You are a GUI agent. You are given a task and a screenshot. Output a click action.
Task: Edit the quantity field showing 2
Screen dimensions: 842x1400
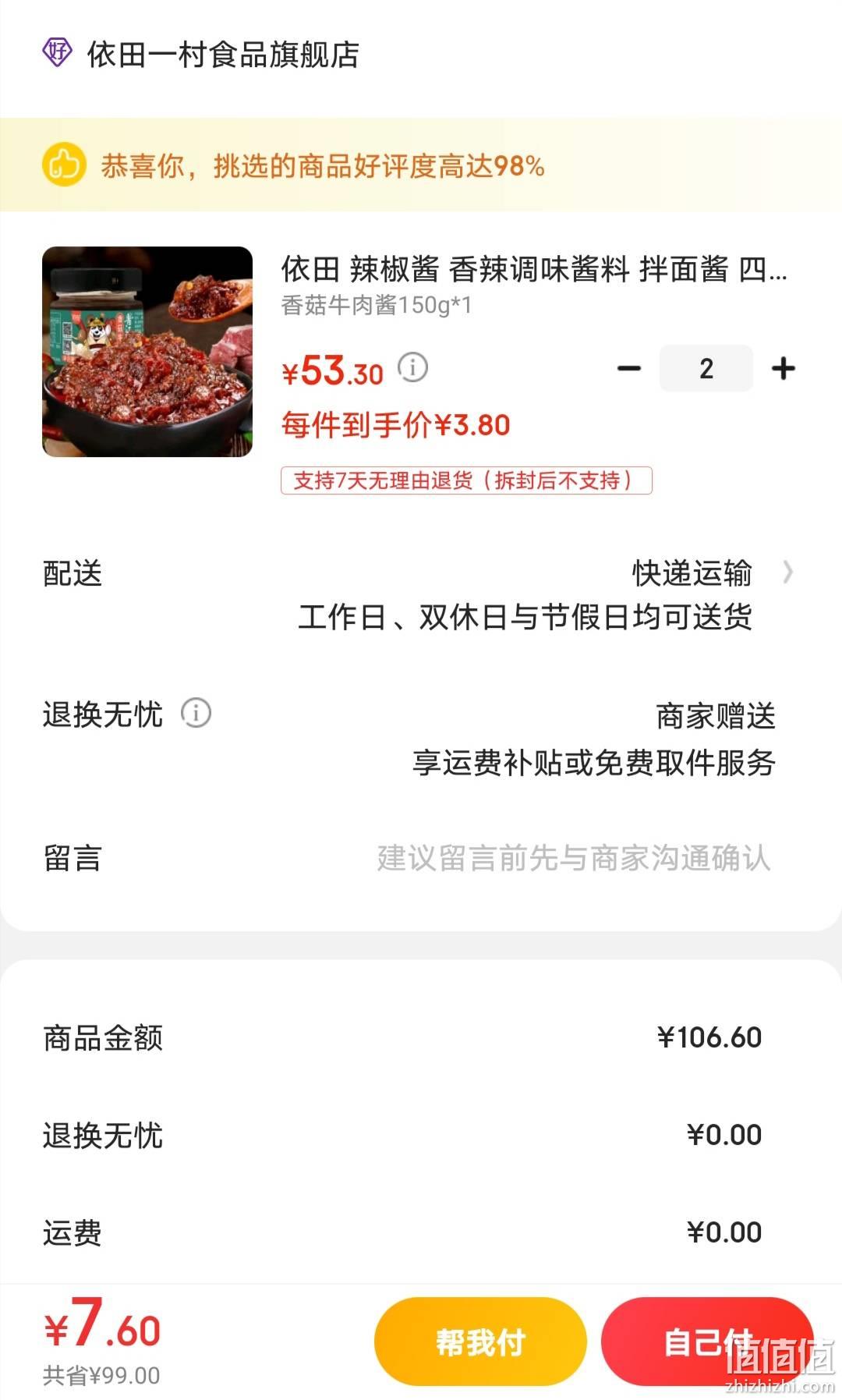coord(706,368)
